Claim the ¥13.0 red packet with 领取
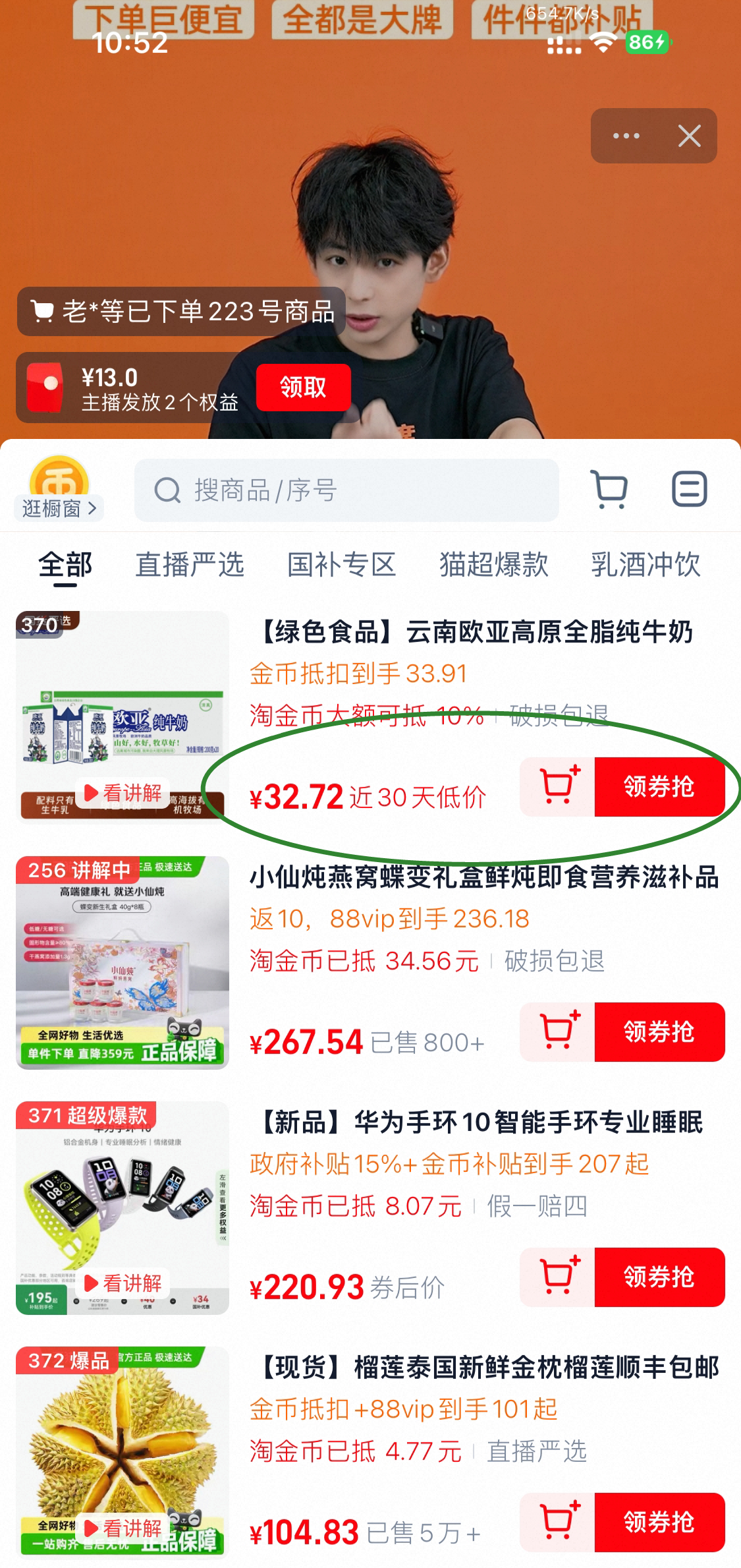This screenshot has height=1568, width=741. [x=303, y=388]
